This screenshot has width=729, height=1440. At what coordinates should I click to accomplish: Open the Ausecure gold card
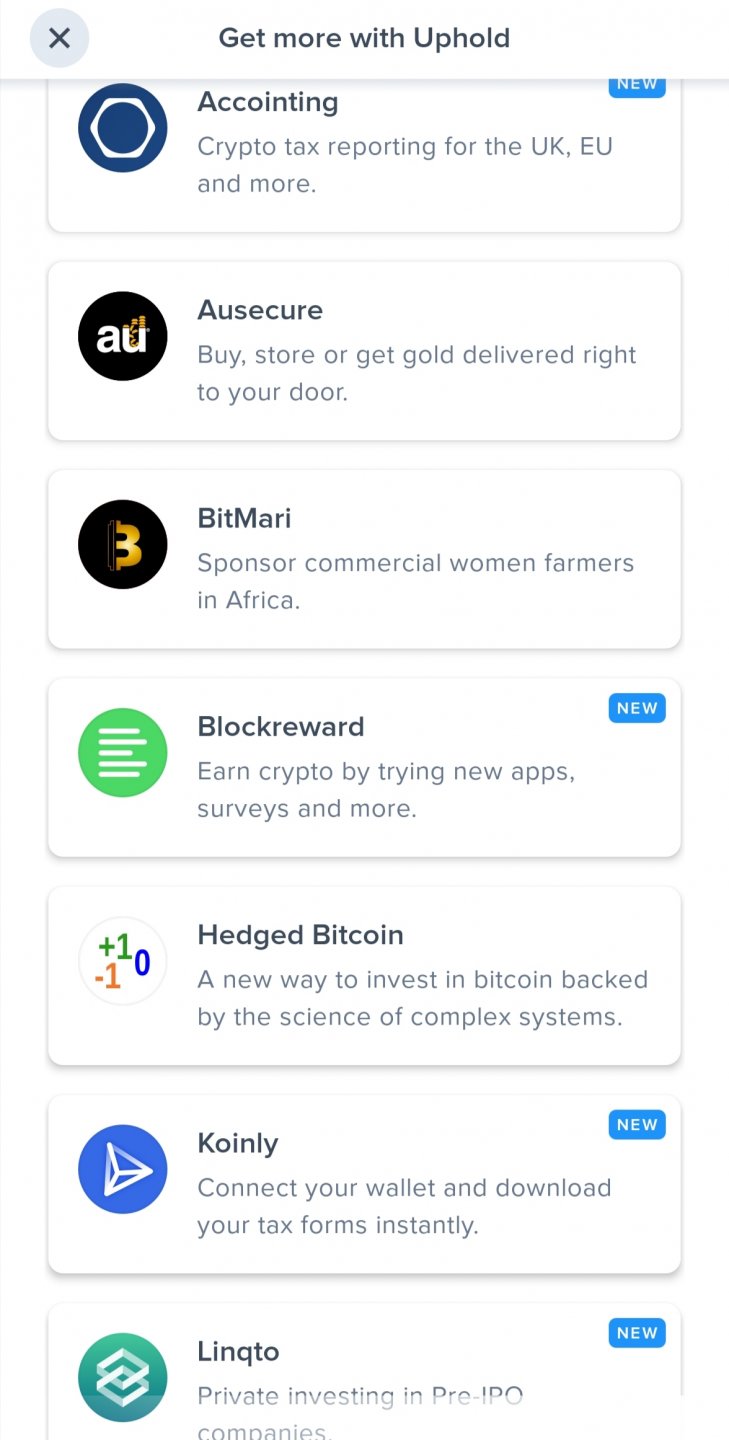(x=364, y=350)
